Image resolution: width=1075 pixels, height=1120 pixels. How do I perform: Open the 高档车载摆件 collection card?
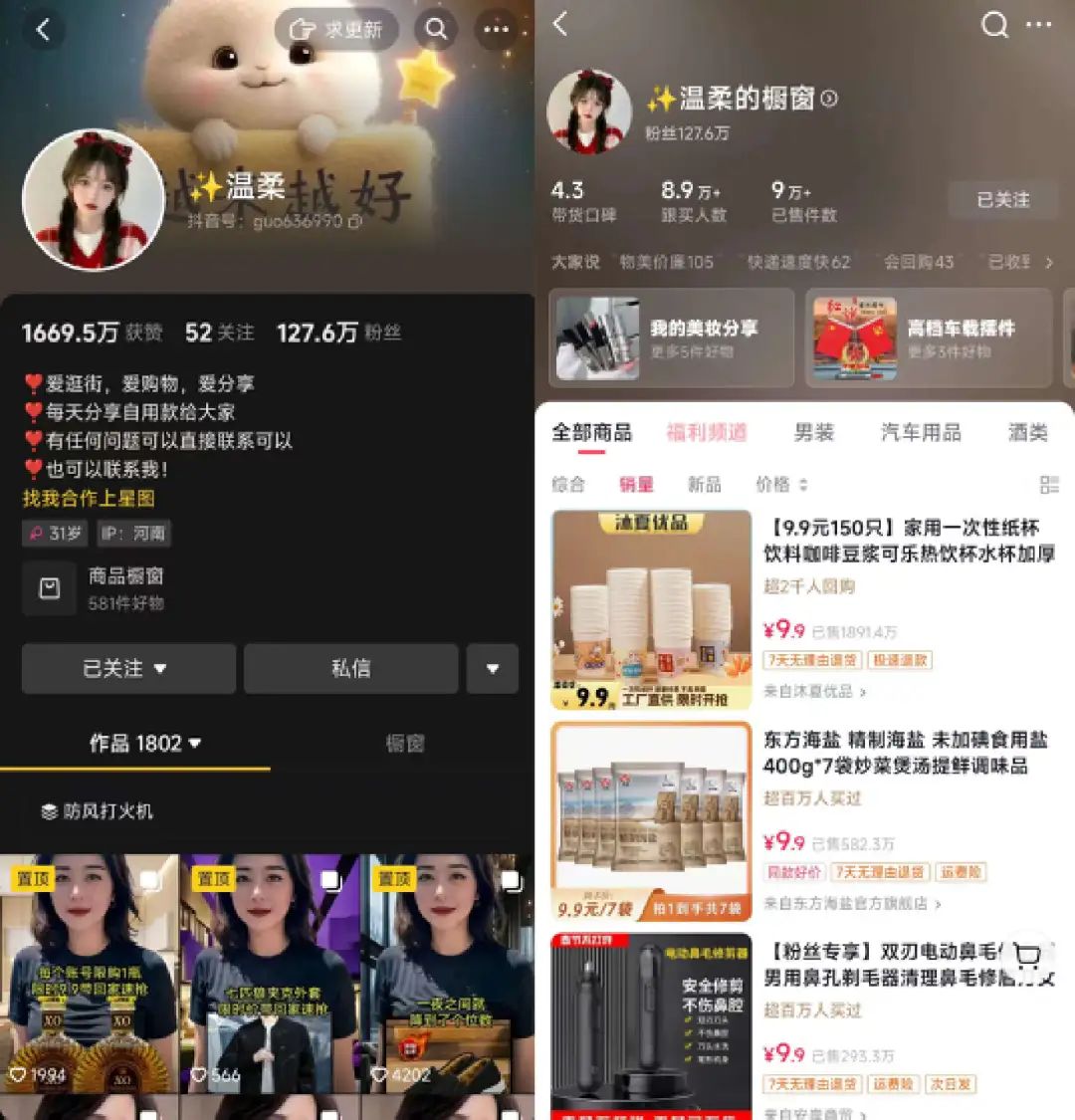coord(928,337)
